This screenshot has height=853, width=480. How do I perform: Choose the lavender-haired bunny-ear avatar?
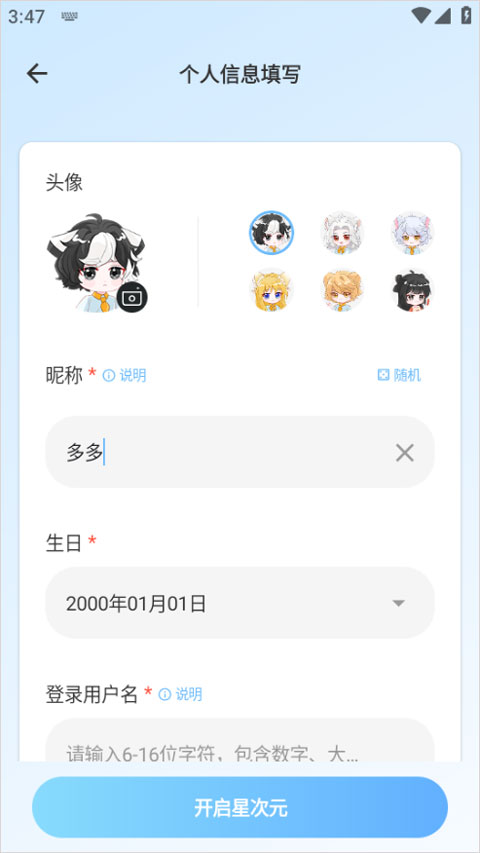point(413,233)
